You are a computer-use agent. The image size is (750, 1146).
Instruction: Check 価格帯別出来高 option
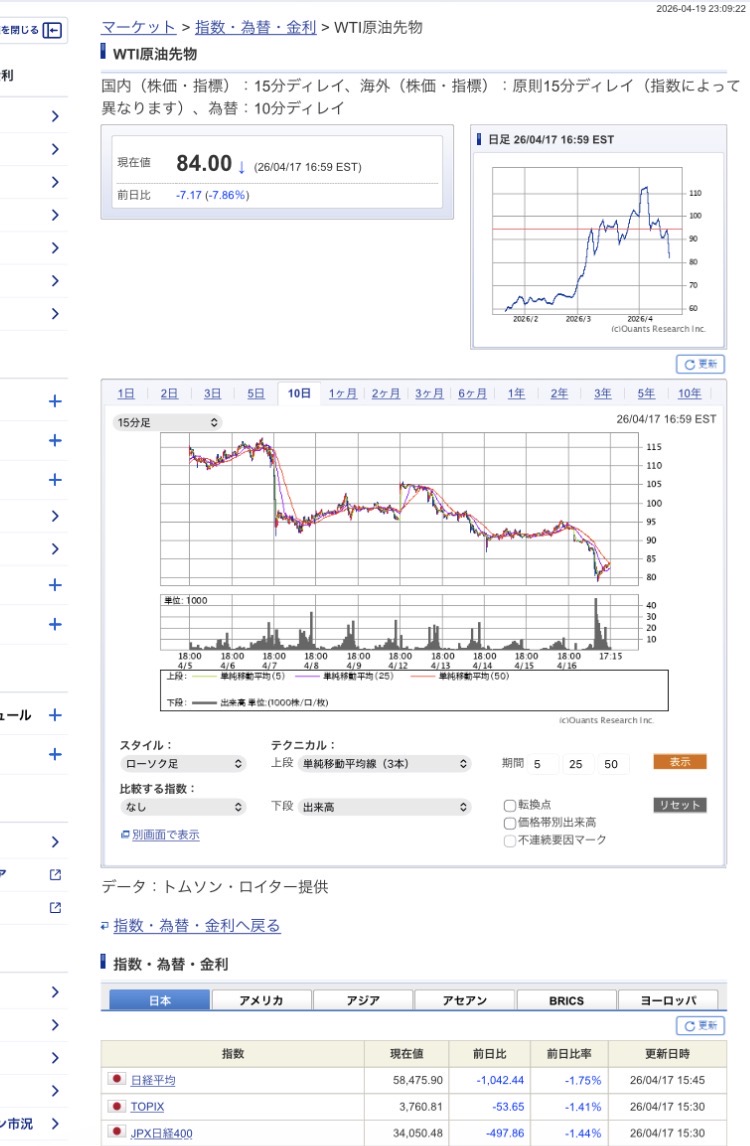[x=510, y=823]
